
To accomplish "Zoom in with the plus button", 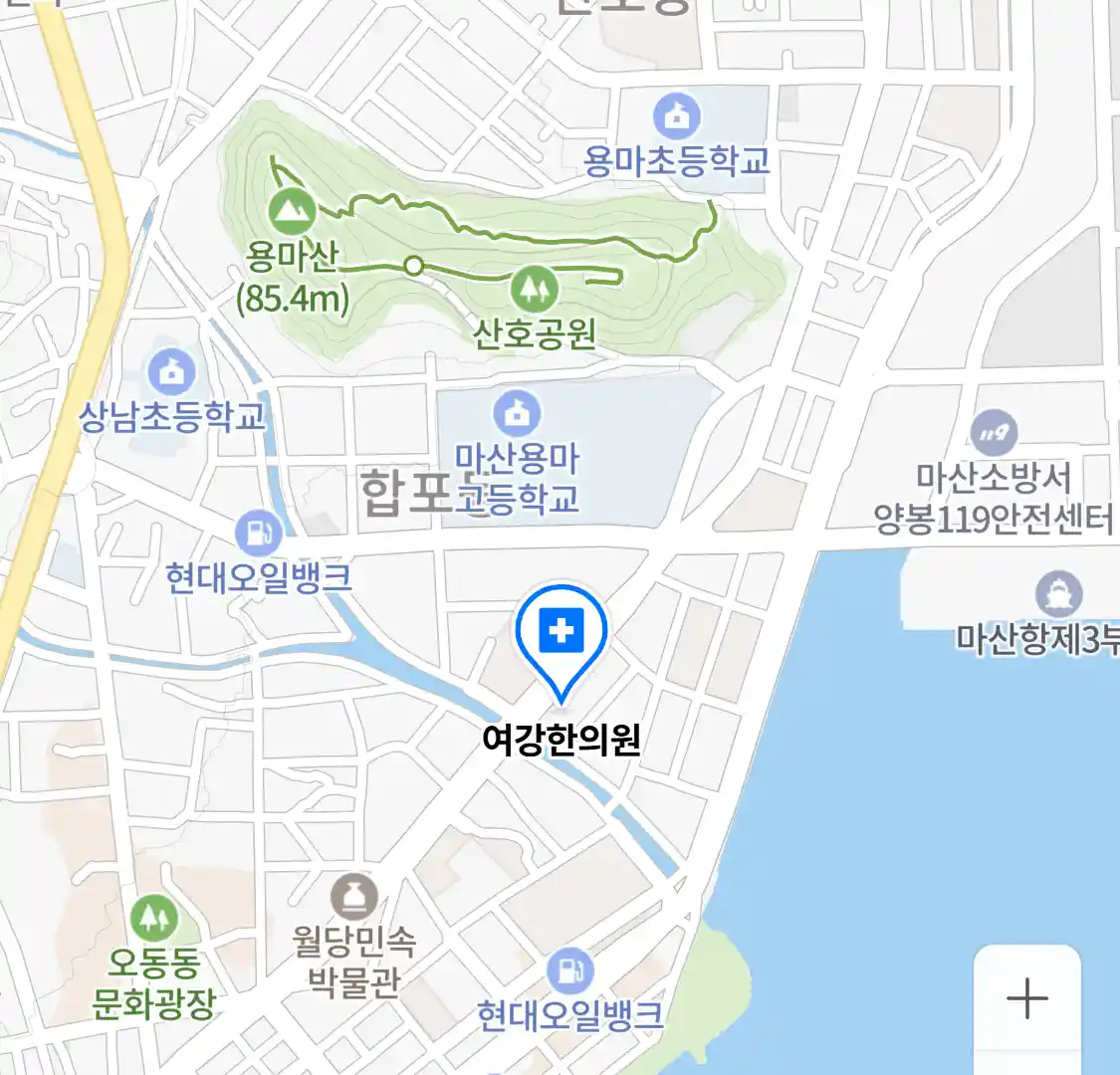I will coord(1026,998).
